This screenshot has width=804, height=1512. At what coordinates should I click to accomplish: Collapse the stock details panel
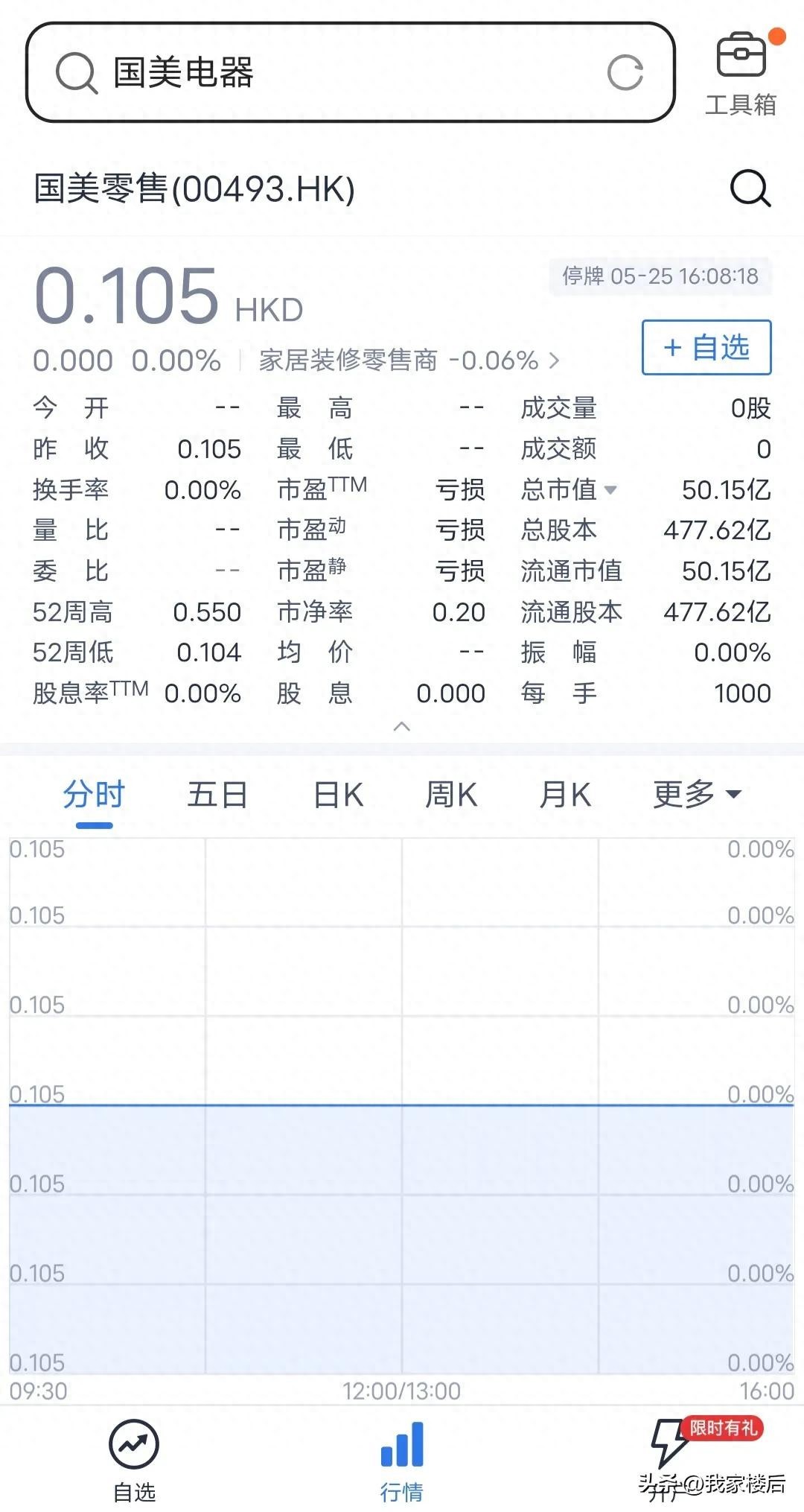[x=401, y=726]
